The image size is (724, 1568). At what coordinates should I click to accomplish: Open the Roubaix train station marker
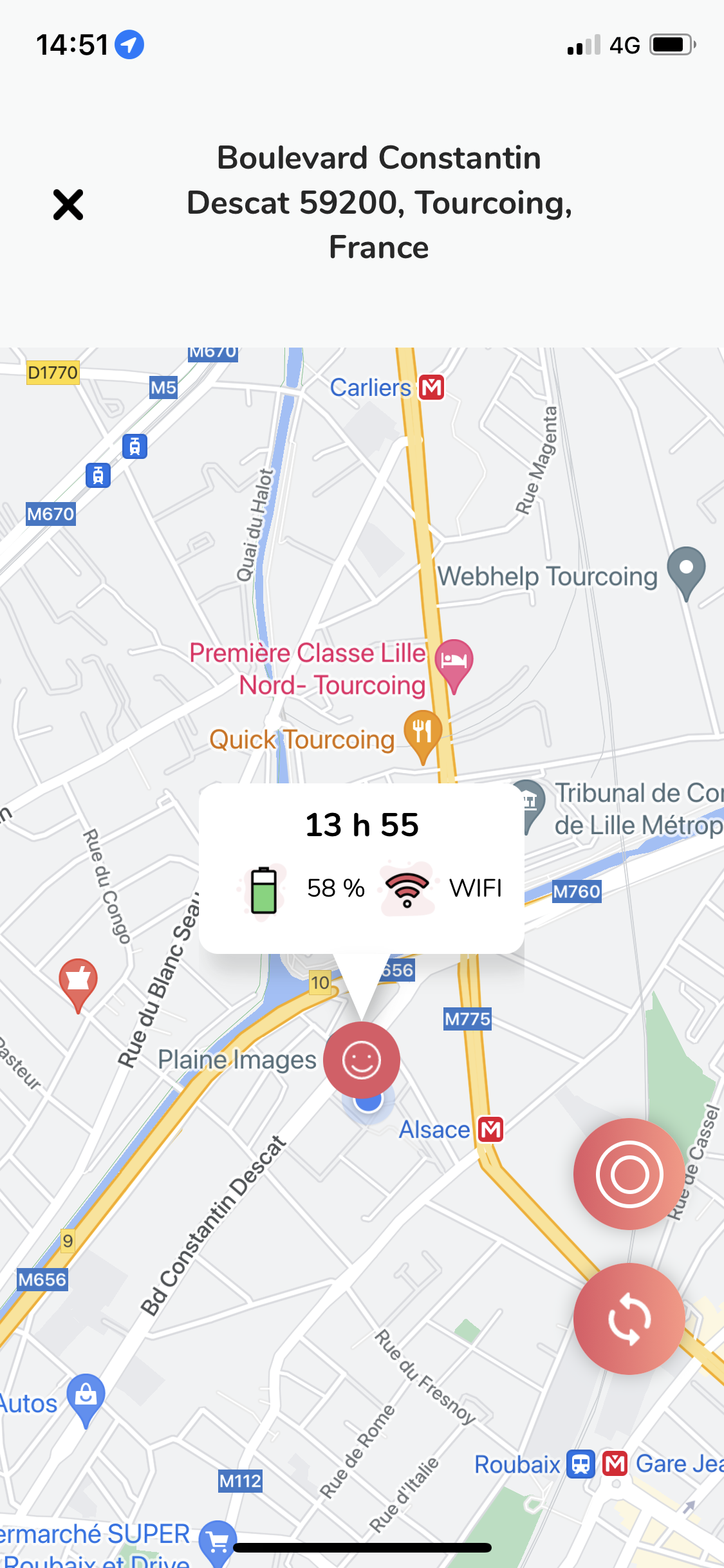[580, 1464]
